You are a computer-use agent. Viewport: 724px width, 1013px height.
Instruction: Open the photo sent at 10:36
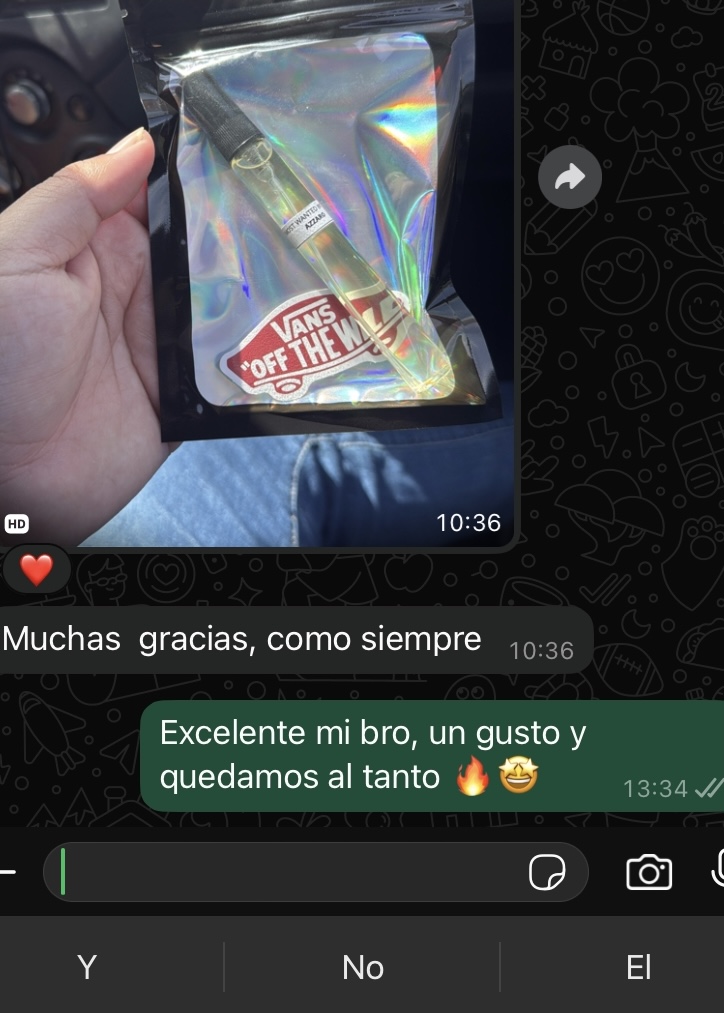[x=260, y=270]
